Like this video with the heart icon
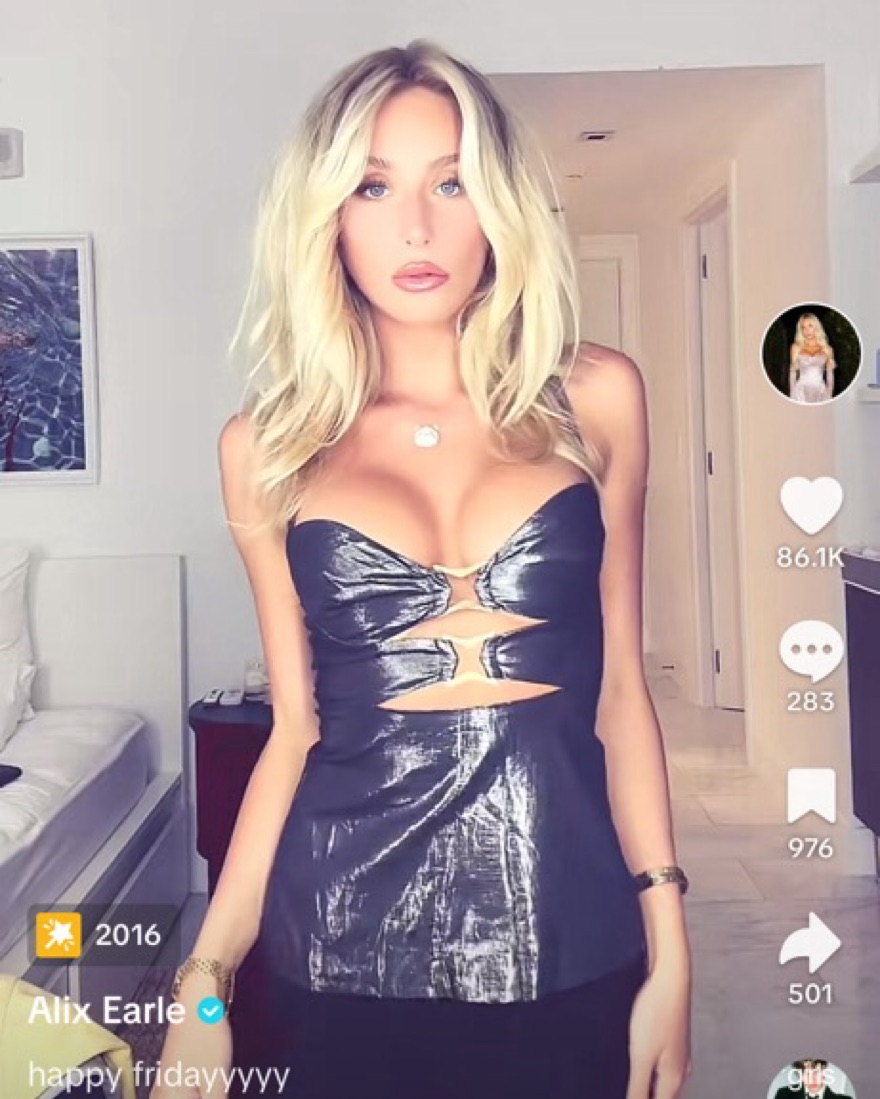 point(811,506)
